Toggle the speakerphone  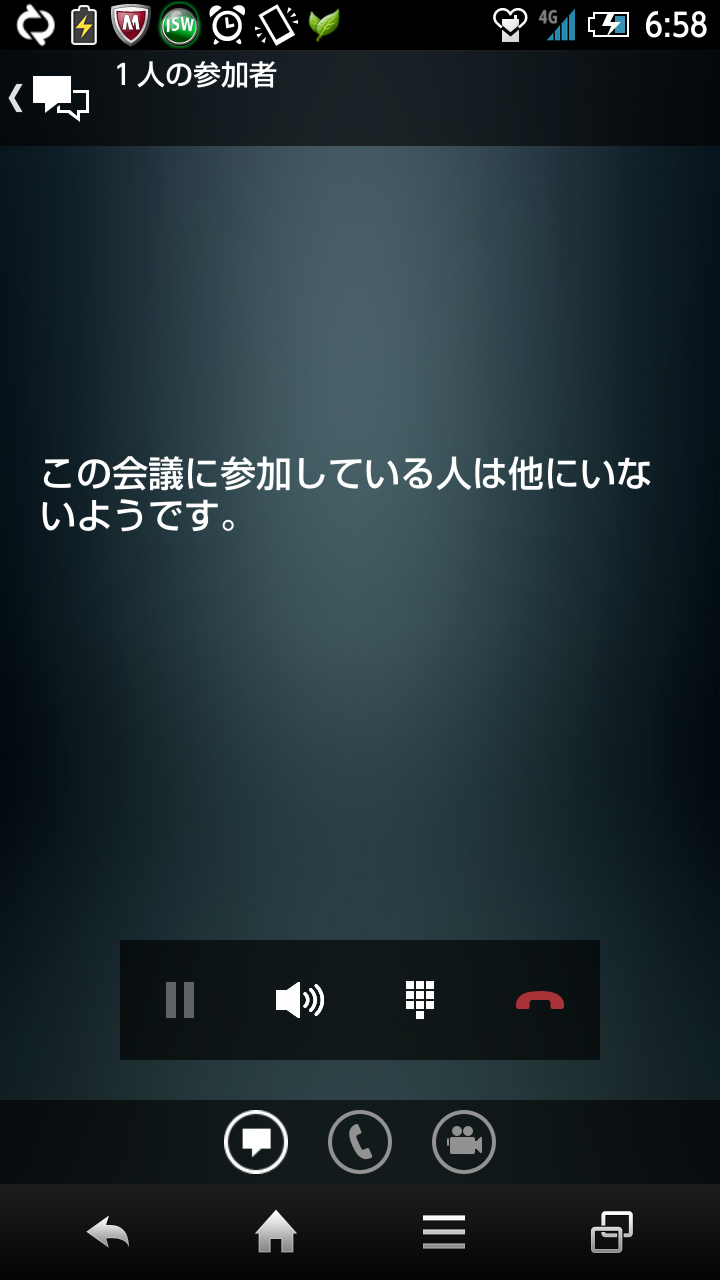coord(299,1000)
